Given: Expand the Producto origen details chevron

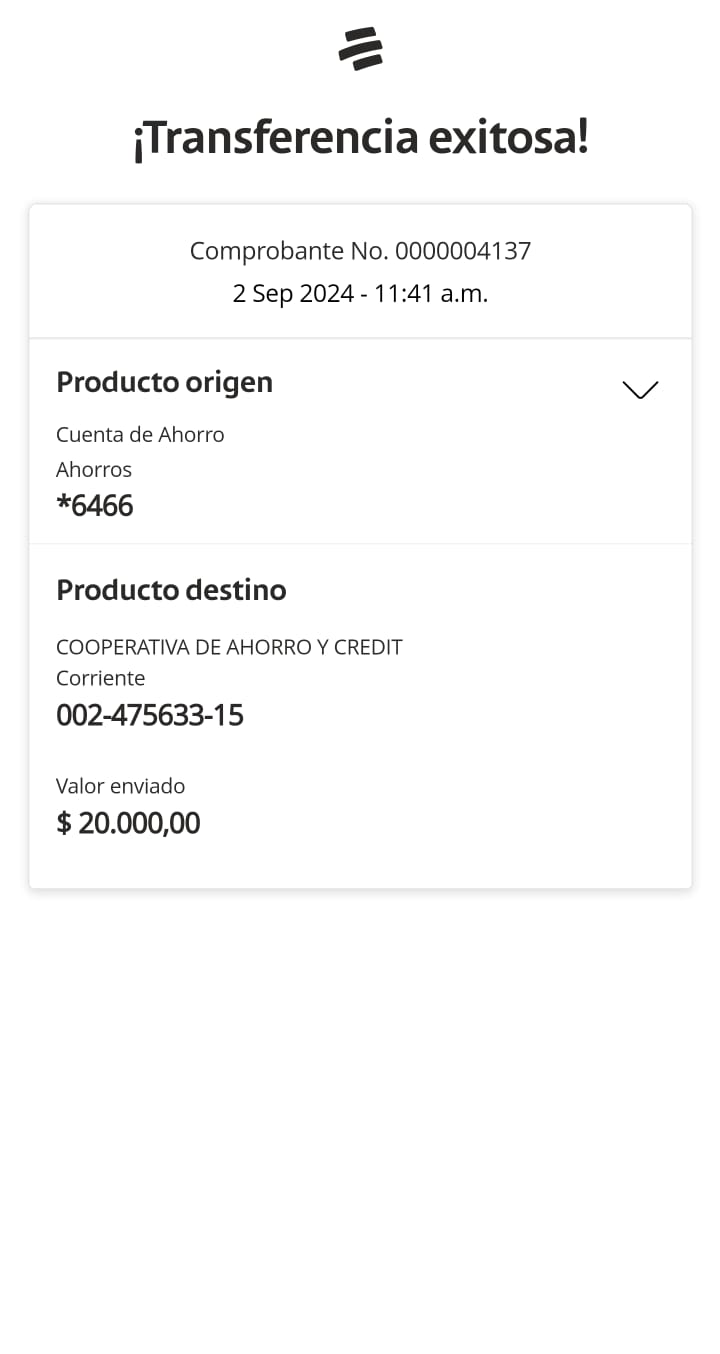Looking at the screenshot, I should click(x=640, y=390).
